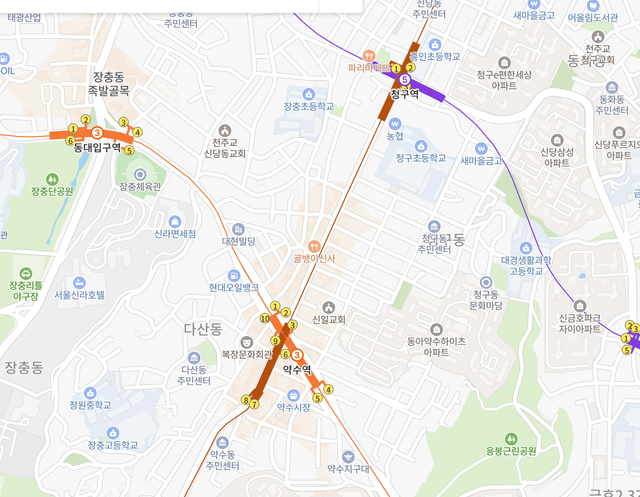
Task: Tap the 파리바게뜨 bakery marker
Action: pos(368,54)
